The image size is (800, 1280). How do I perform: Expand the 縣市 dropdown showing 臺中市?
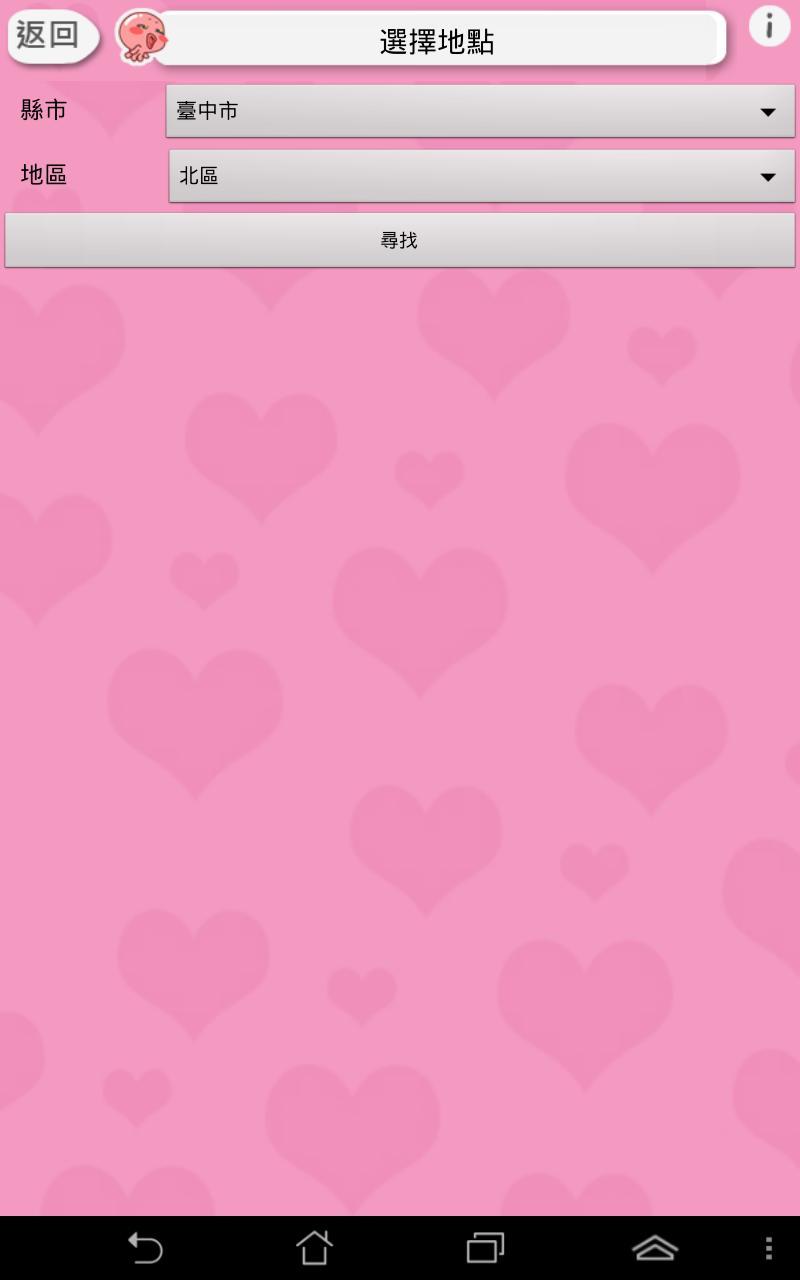coord(480,111)
